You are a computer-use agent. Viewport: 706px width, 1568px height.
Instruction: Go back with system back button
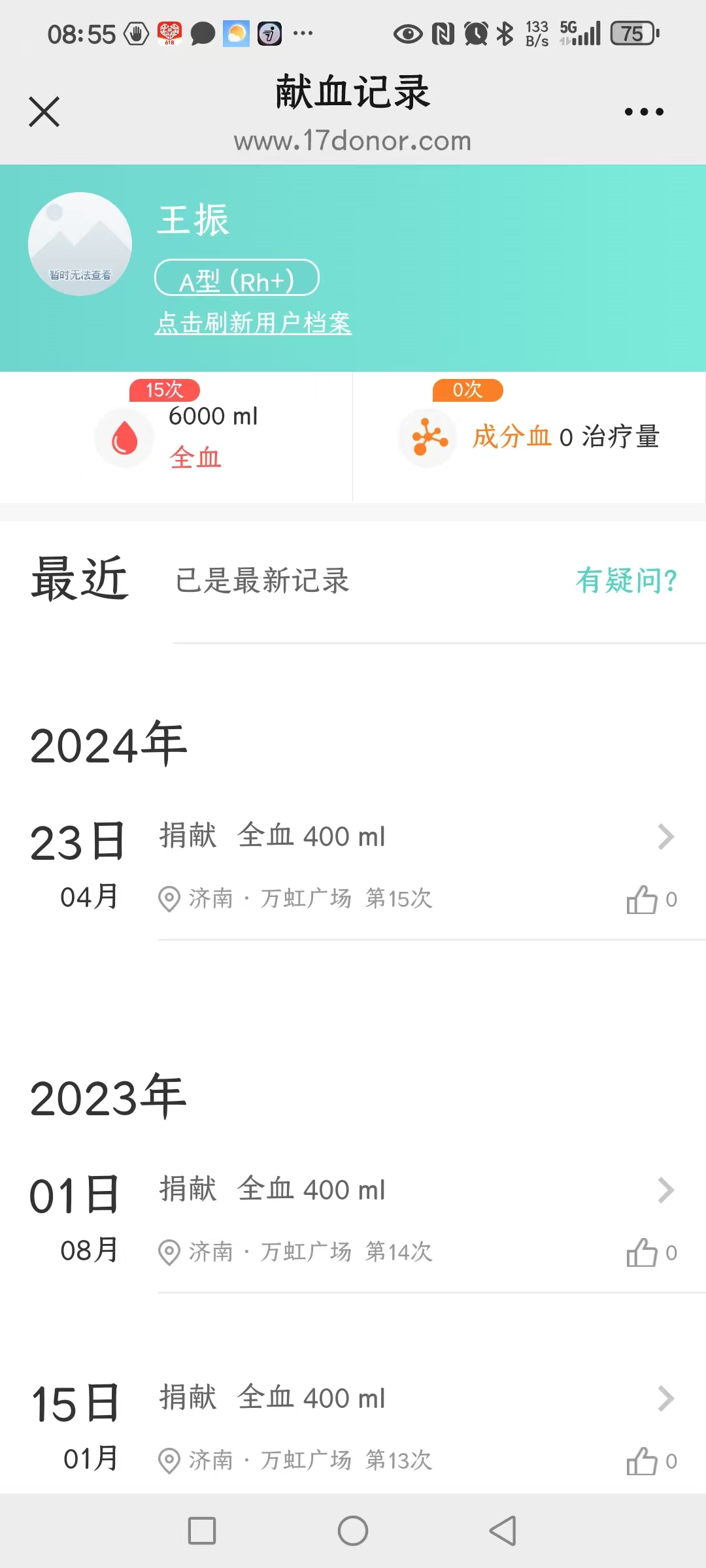[x=503, y=1531]
